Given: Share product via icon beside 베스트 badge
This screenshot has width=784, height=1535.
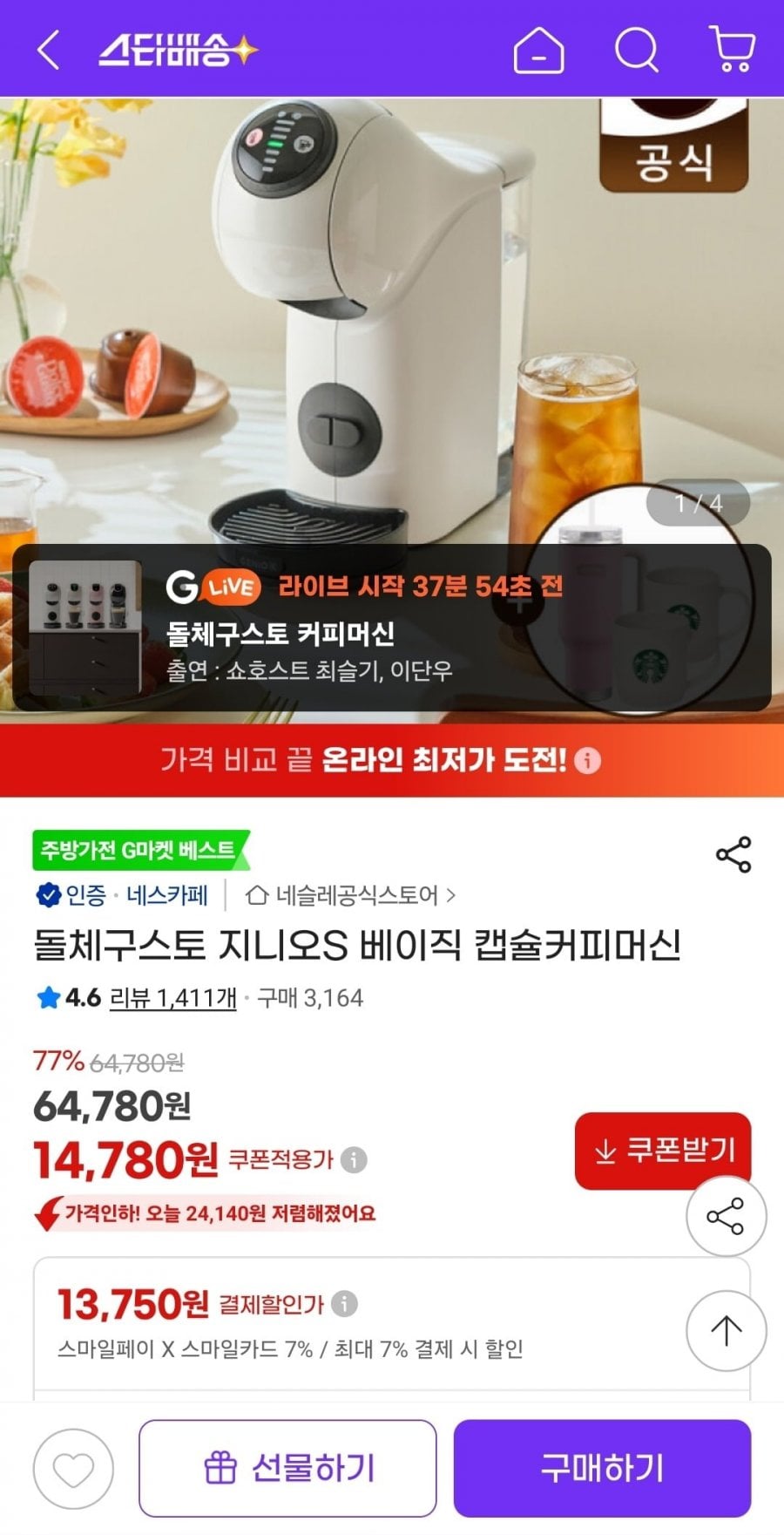Looking at the screenshot, I should point(733,855).
